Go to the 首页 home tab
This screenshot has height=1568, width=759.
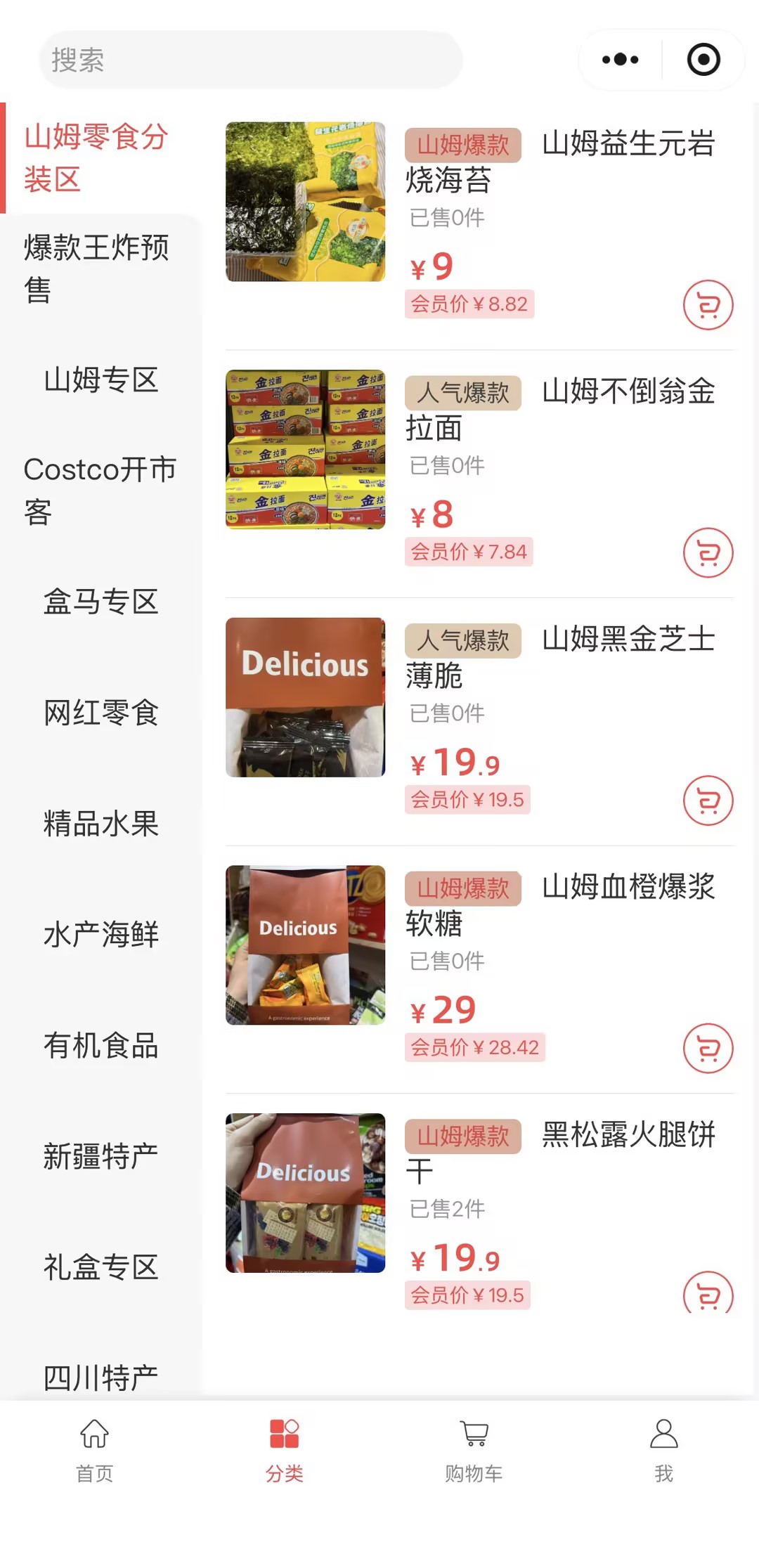pos(94,1451)
